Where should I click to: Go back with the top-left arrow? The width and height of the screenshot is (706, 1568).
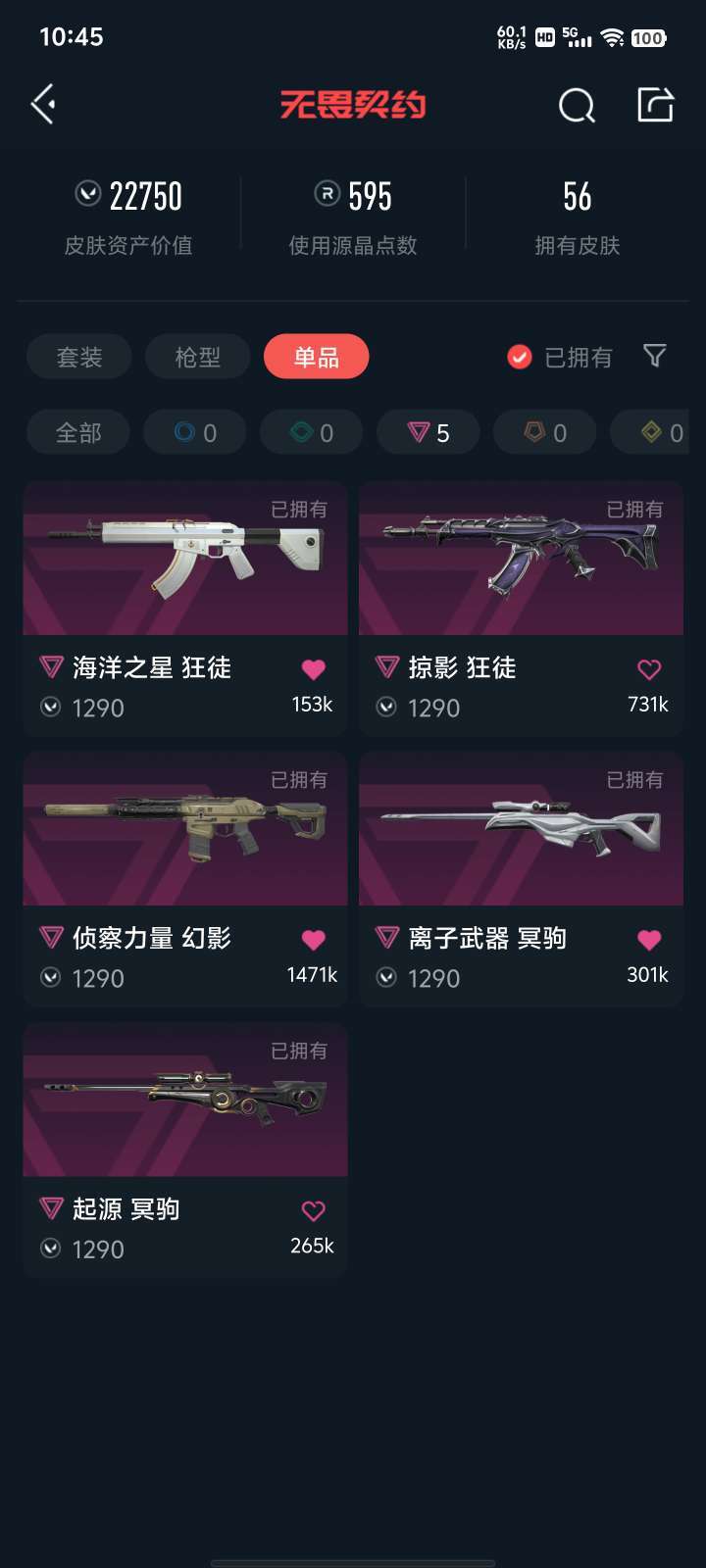point(43,104)
